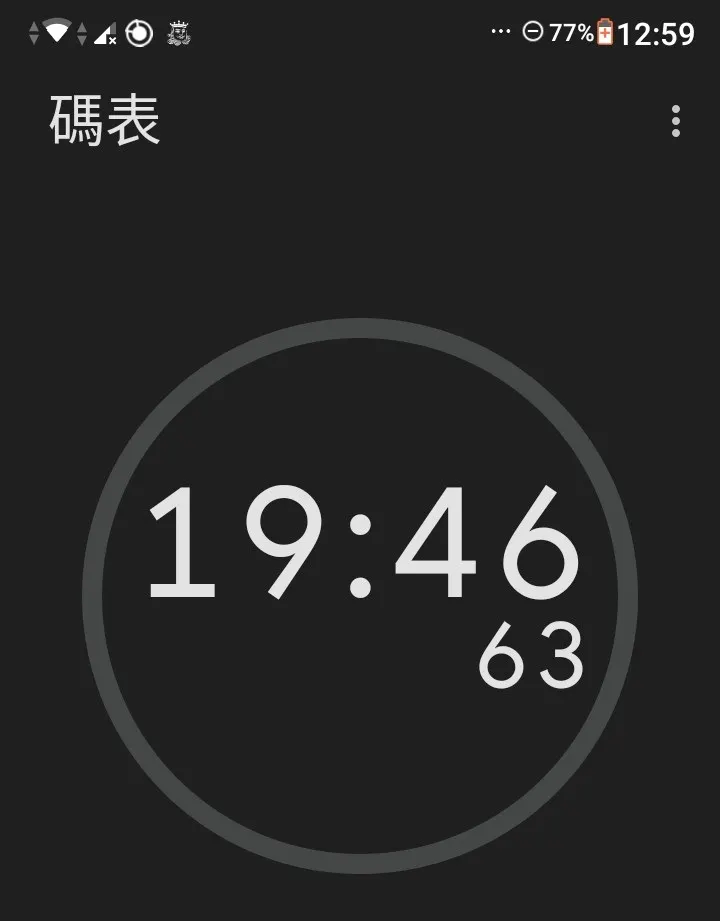720x921 pixels.
Task: Tap the screen record status icon
Action: [x=139, y=32]
